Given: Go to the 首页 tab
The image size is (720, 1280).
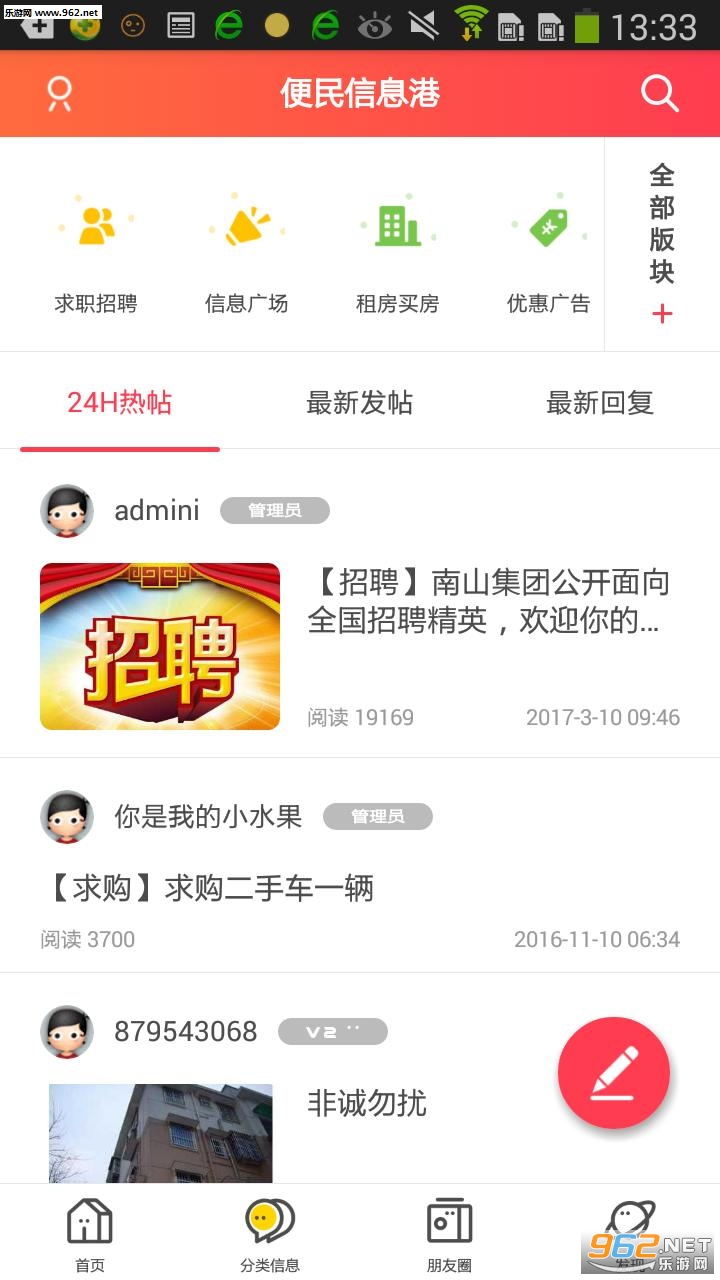Looking at the screenshot, I should 90,1234.
